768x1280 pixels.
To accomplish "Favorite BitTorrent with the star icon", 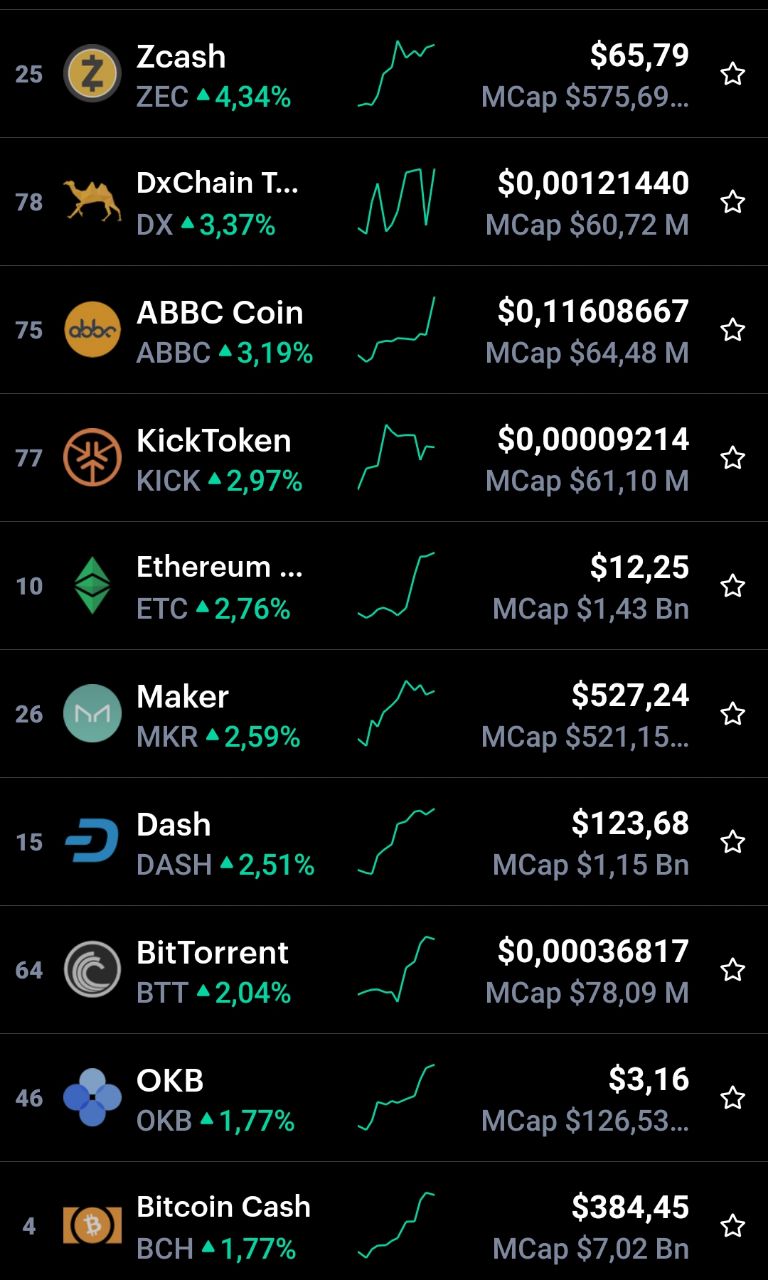I will click(x=733, y=970).
